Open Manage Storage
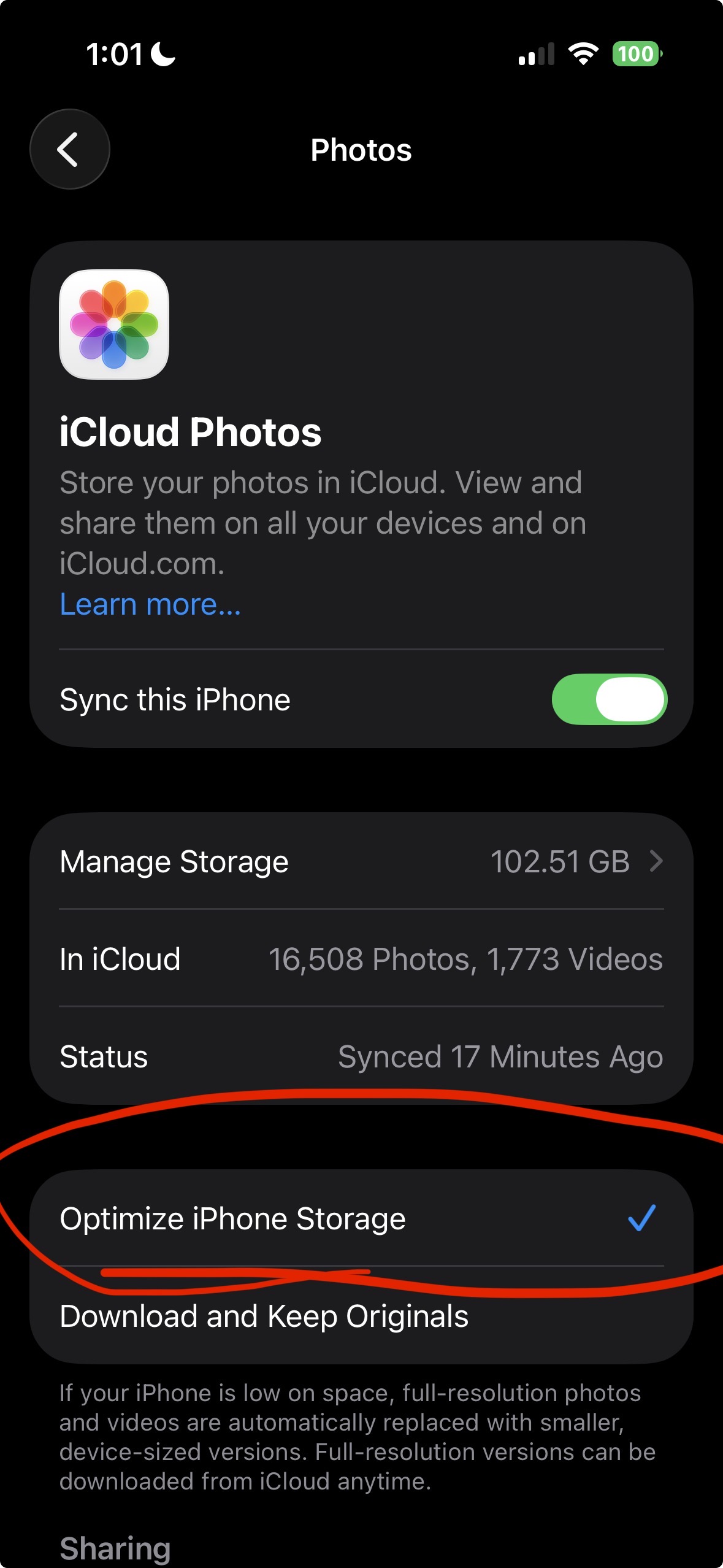 [361, 861]
